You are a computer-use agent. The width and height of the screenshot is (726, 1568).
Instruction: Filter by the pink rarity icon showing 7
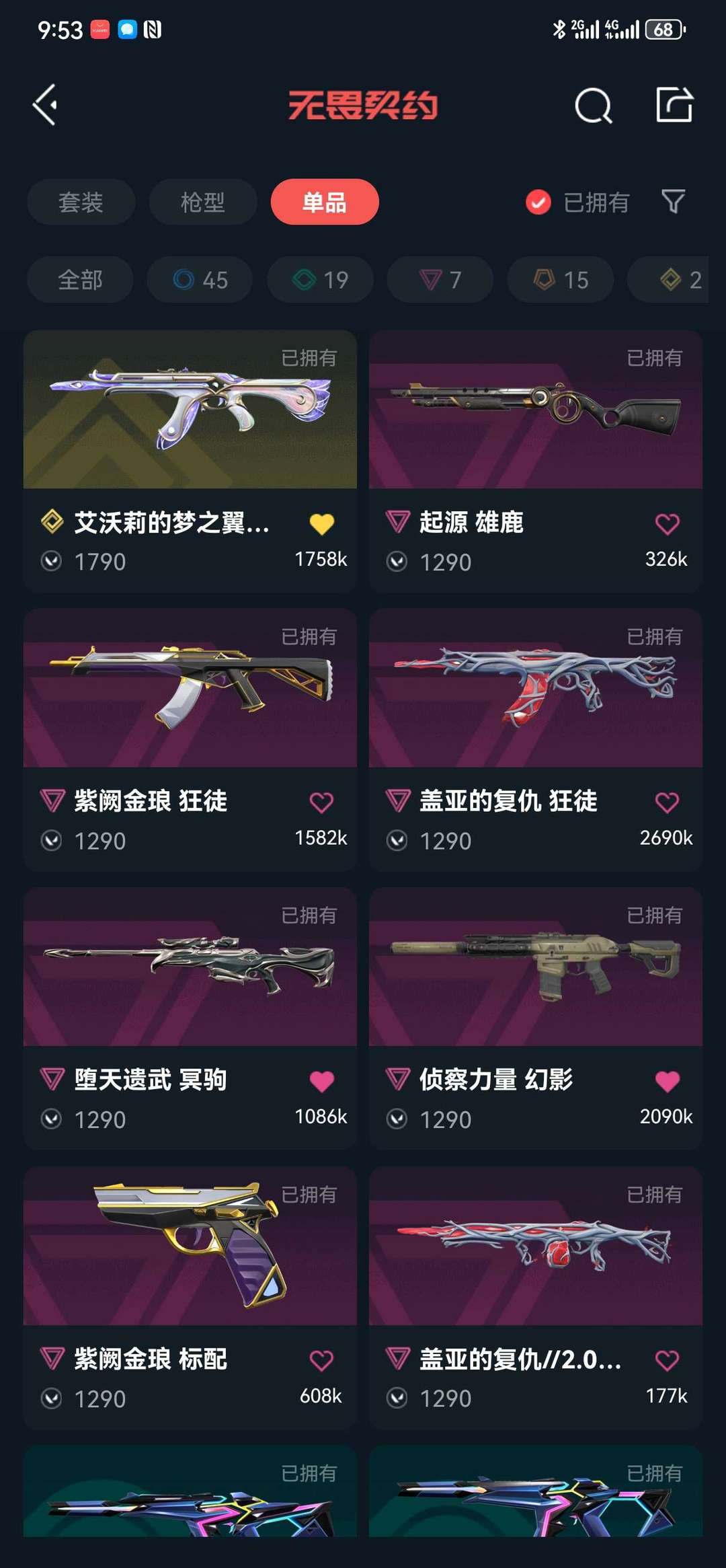(x=439, y=280)
